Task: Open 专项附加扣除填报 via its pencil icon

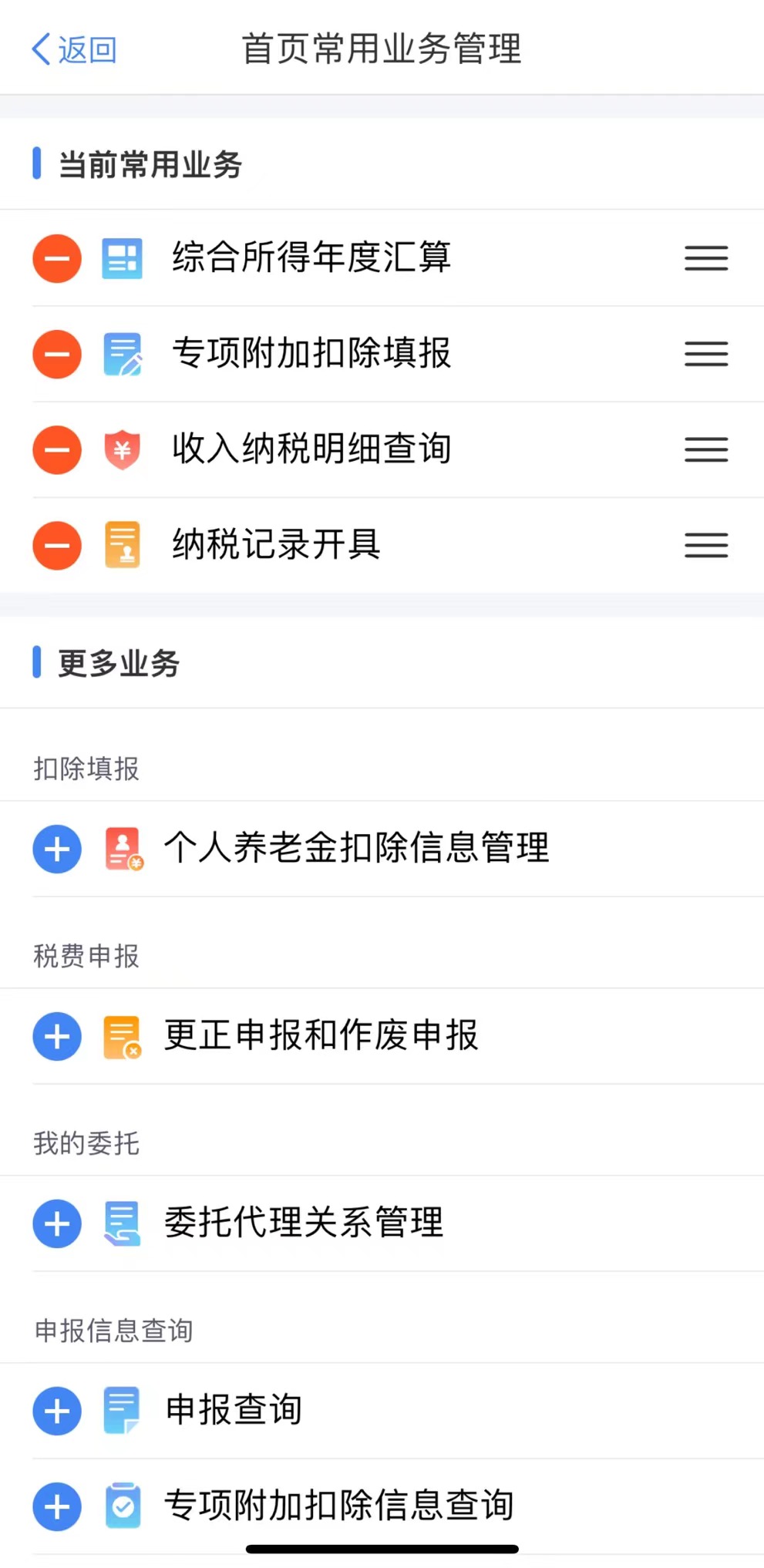Action: tap(122, 355)
